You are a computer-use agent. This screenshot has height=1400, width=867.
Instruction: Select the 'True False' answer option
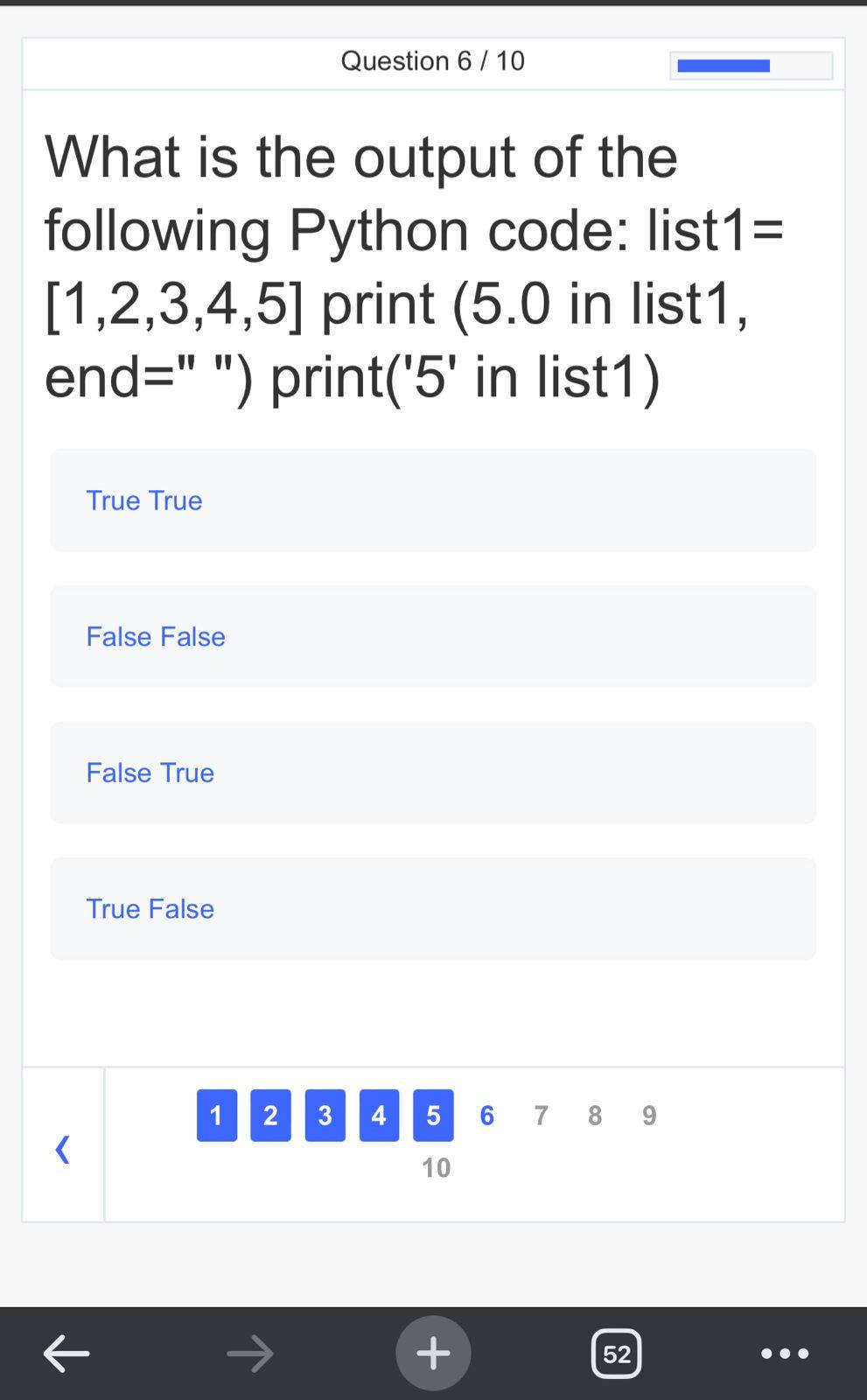coord(432,908)
